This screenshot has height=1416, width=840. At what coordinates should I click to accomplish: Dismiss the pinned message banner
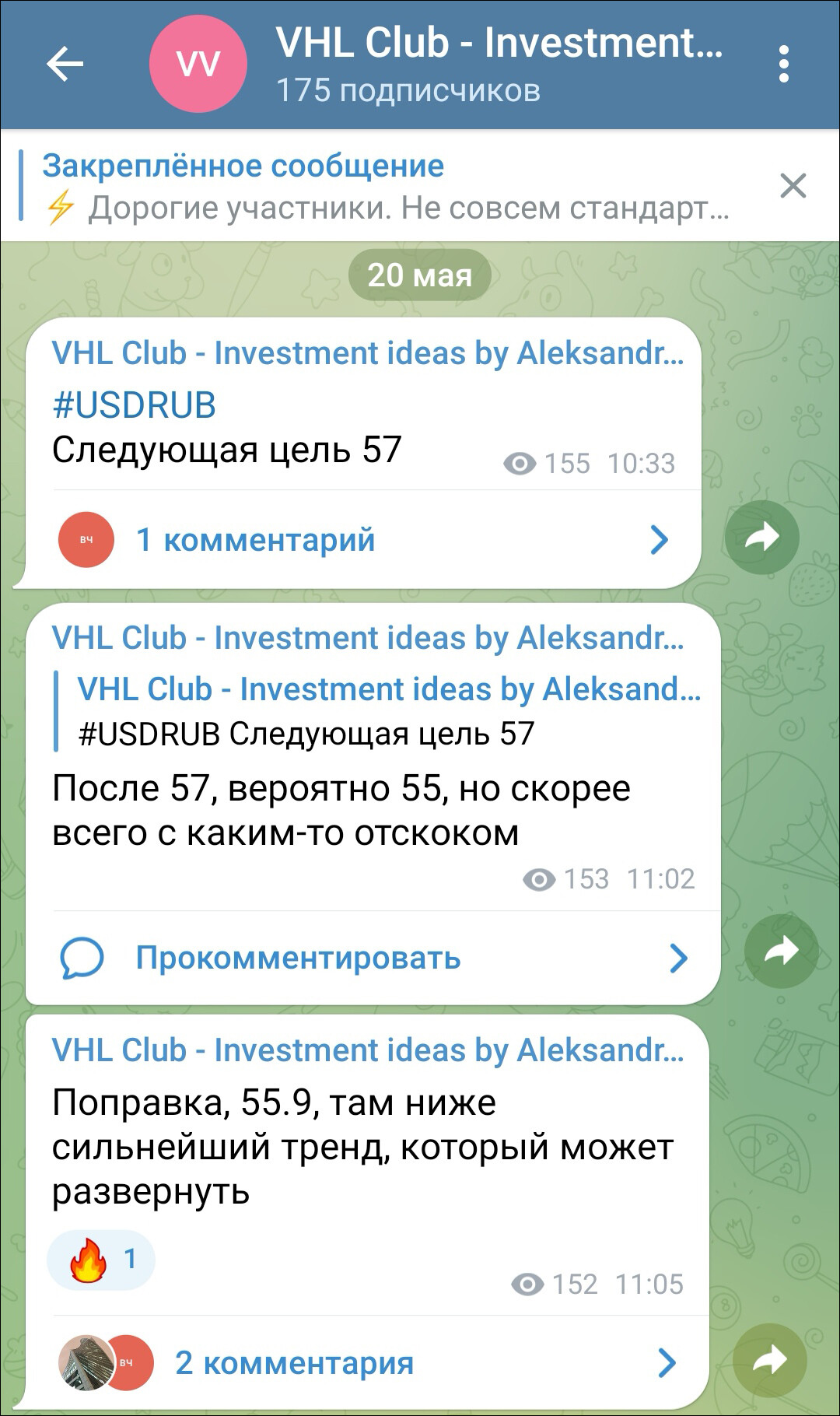pos(793,186)
